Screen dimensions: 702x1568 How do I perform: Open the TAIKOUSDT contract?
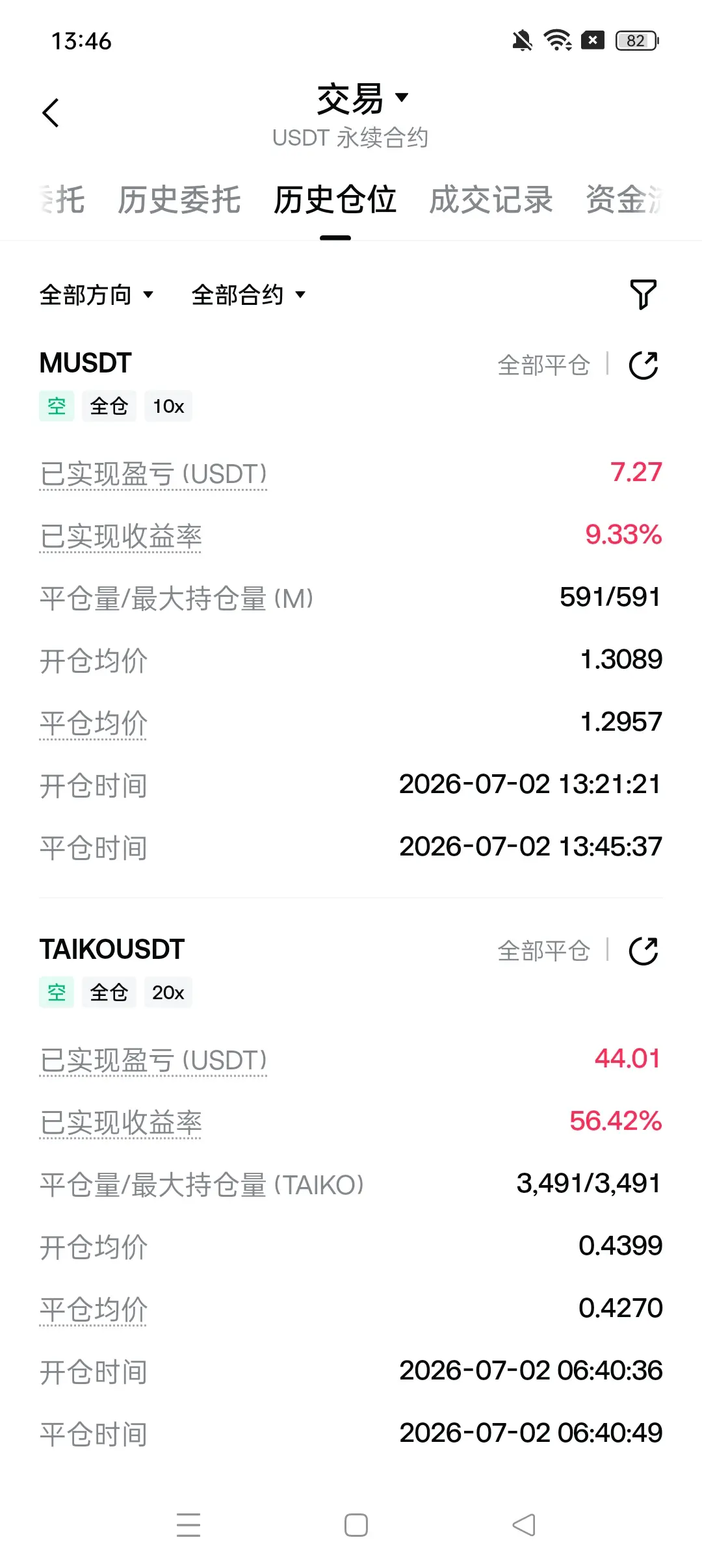(x=112, y=949)
